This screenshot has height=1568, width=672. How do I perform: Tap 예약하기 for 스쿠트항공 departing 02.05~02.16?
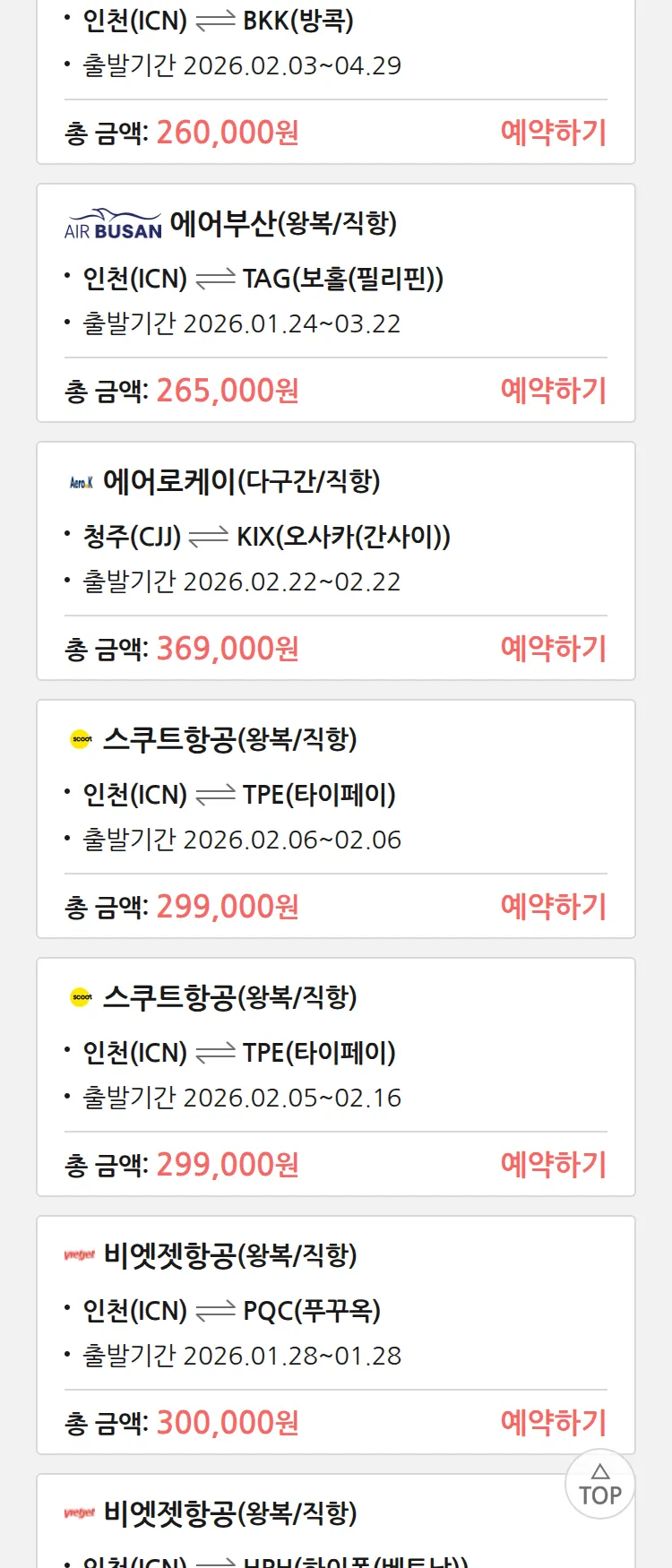(x=553, y=1165)
